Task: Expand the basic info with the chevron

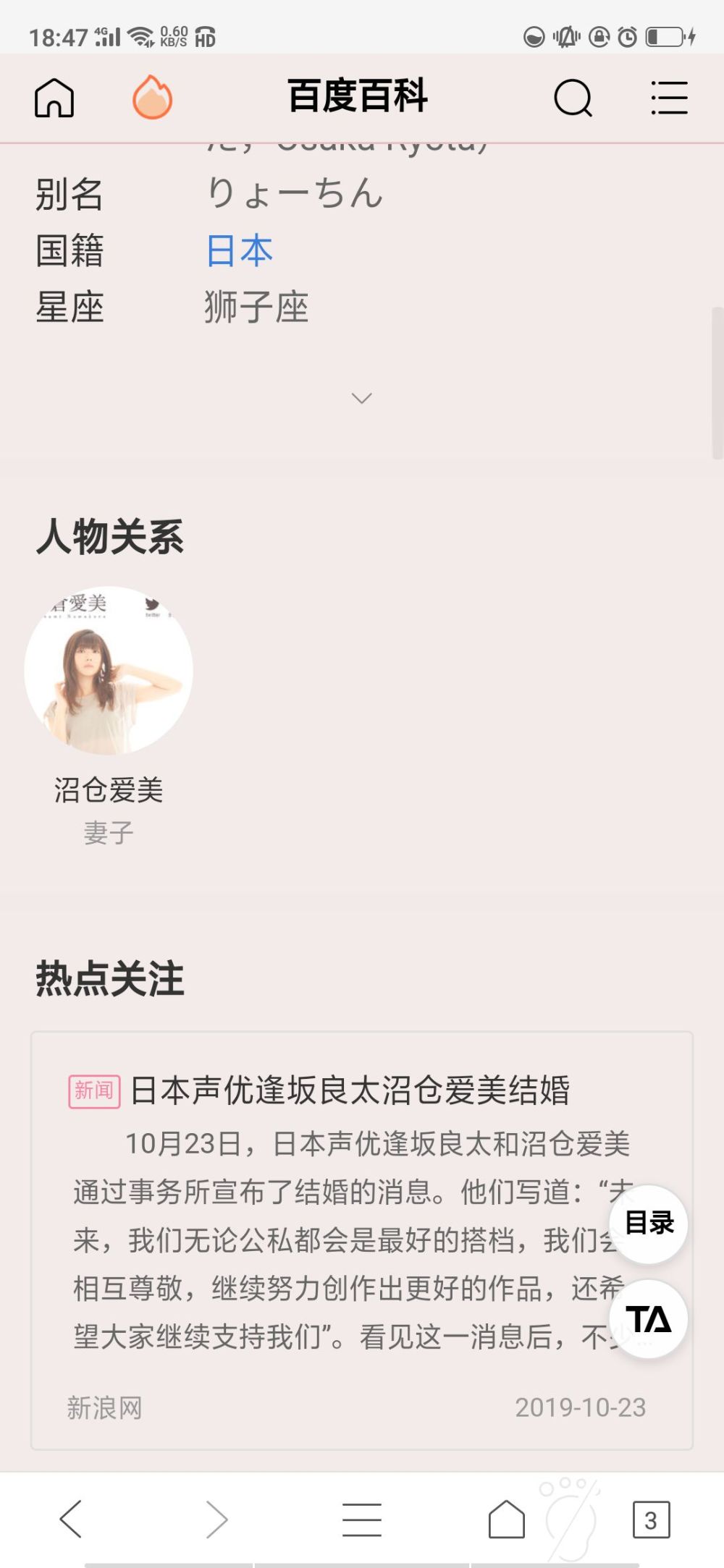Action: [361, 398]
